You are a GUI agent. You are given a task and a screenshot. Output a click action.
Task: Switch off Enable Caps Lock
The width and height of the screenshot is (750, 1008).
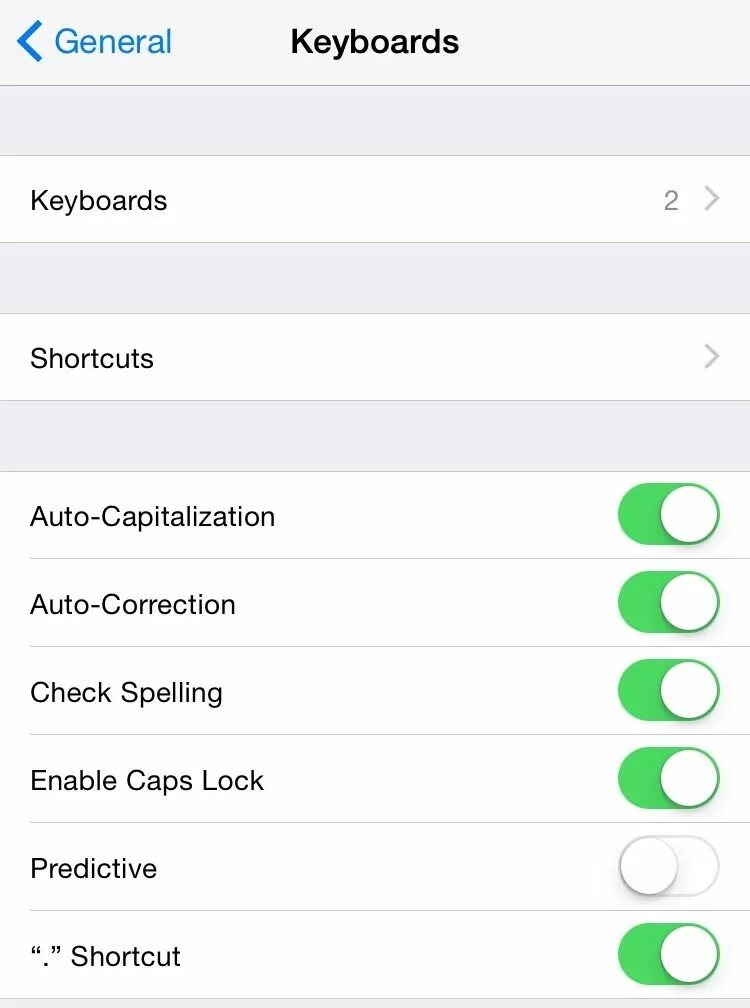(x=668, y=780)
